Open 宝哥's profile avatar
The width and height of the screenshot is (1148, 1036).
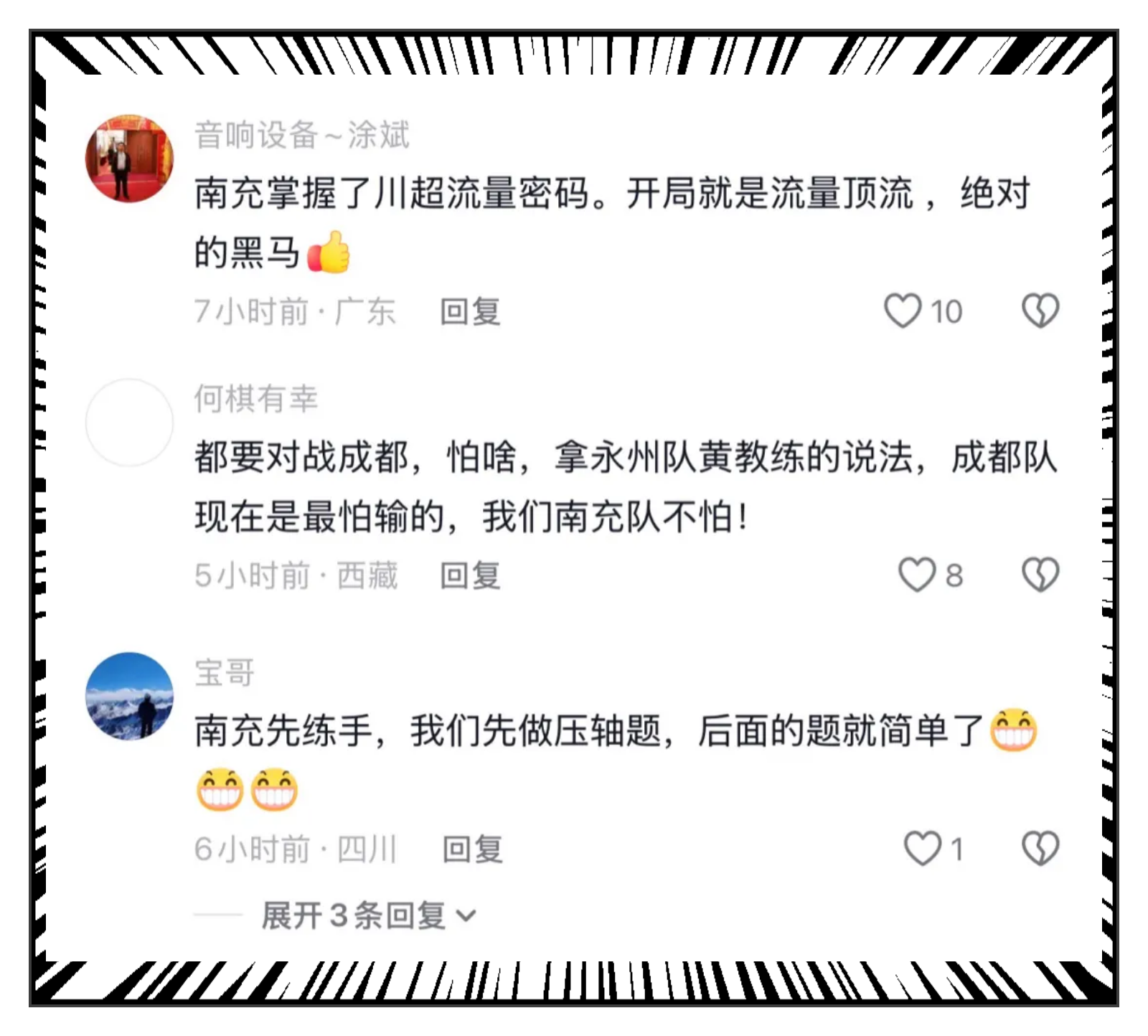(x=129, y=696)
